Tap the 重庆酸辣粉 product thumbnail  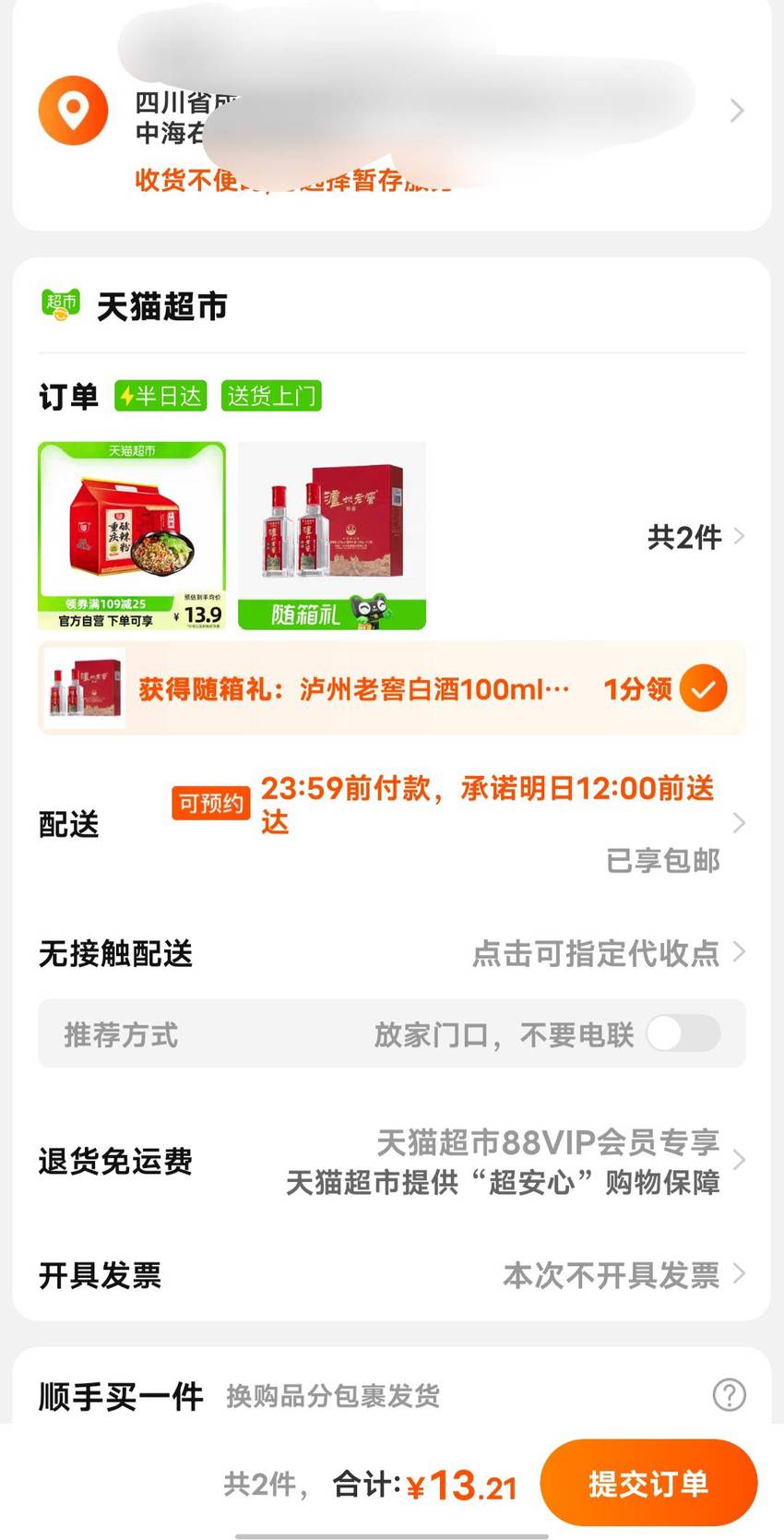(132, 536)
